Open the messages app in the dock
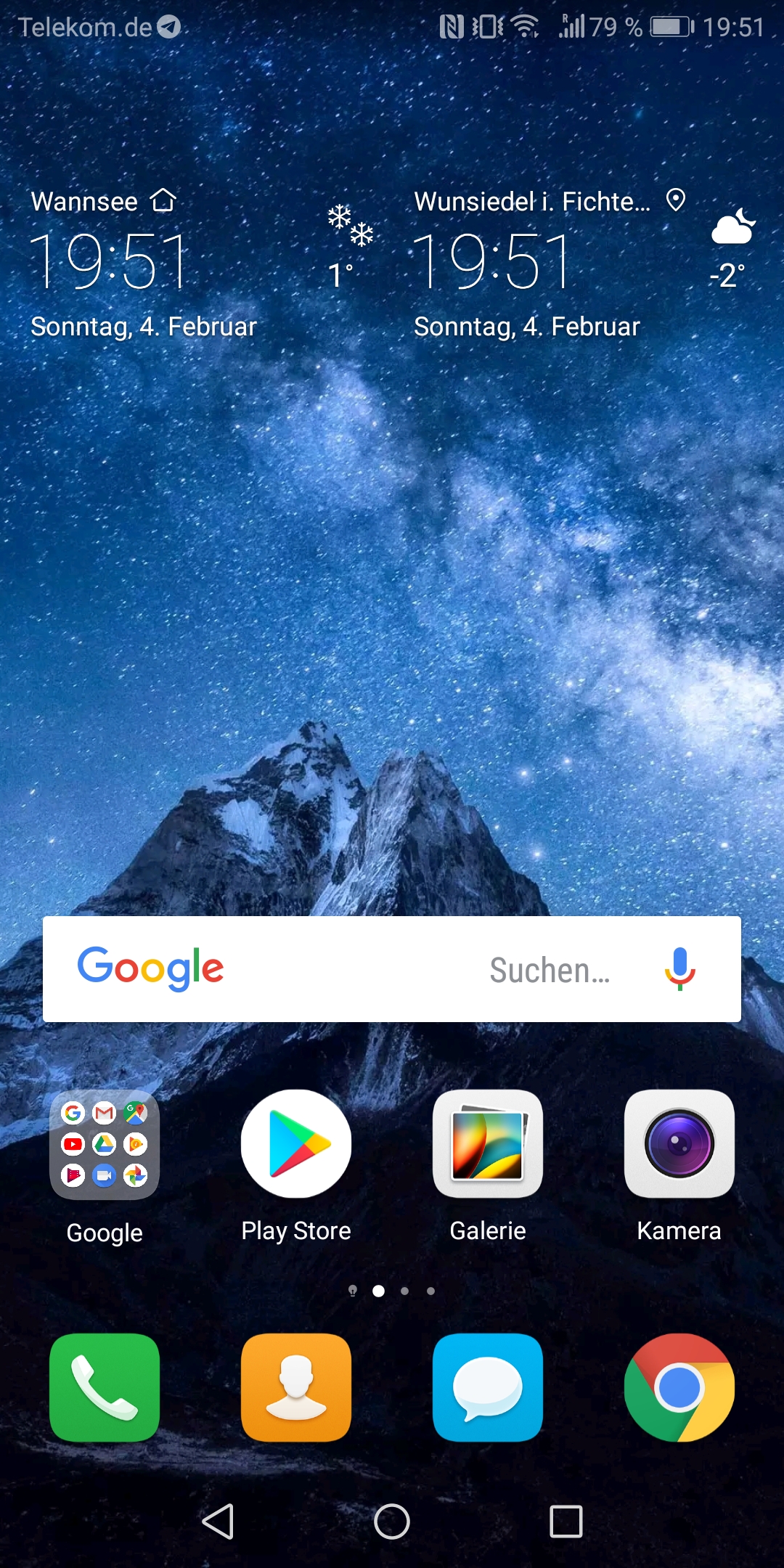The image size is (784, 1568). 488,1387
